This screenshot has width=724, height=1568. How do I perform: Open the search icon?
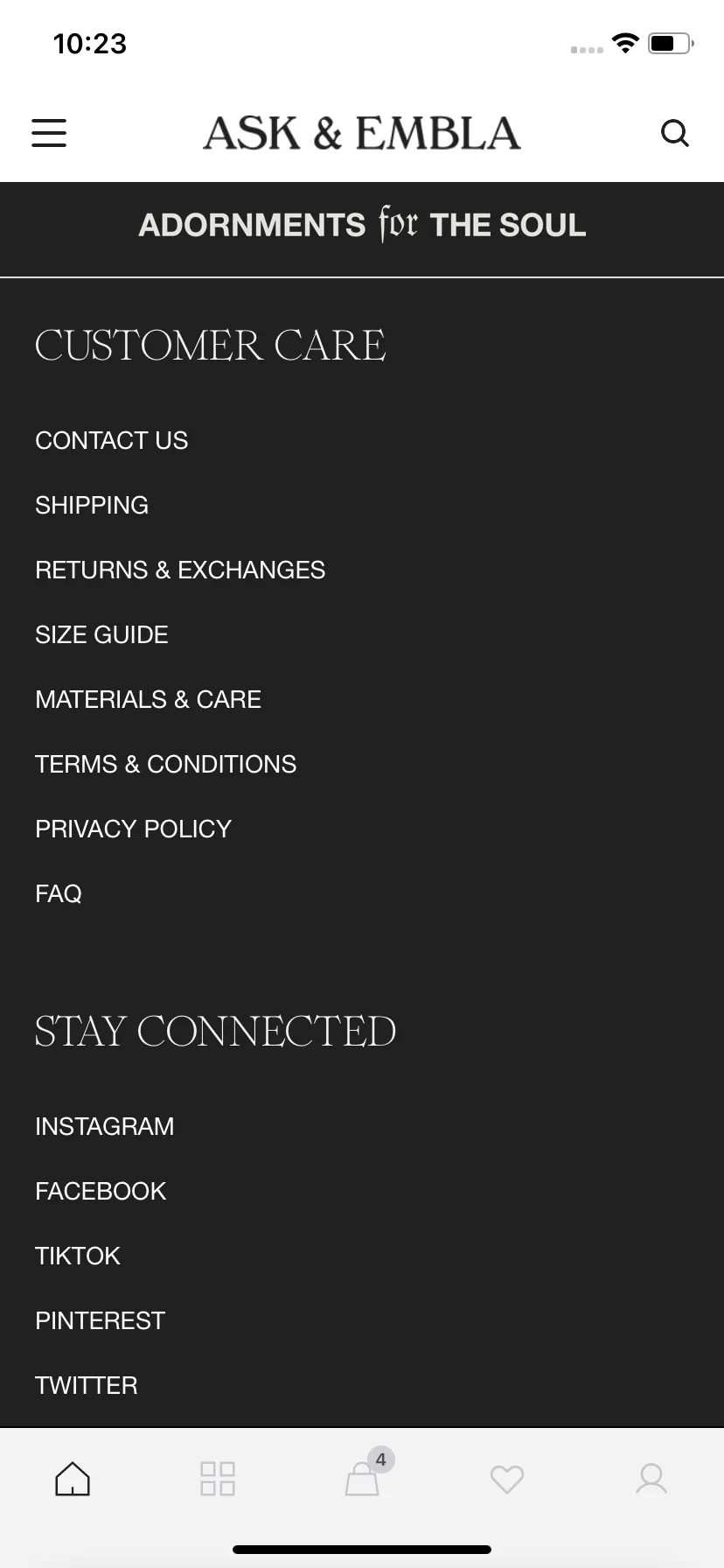click(674, 133)
